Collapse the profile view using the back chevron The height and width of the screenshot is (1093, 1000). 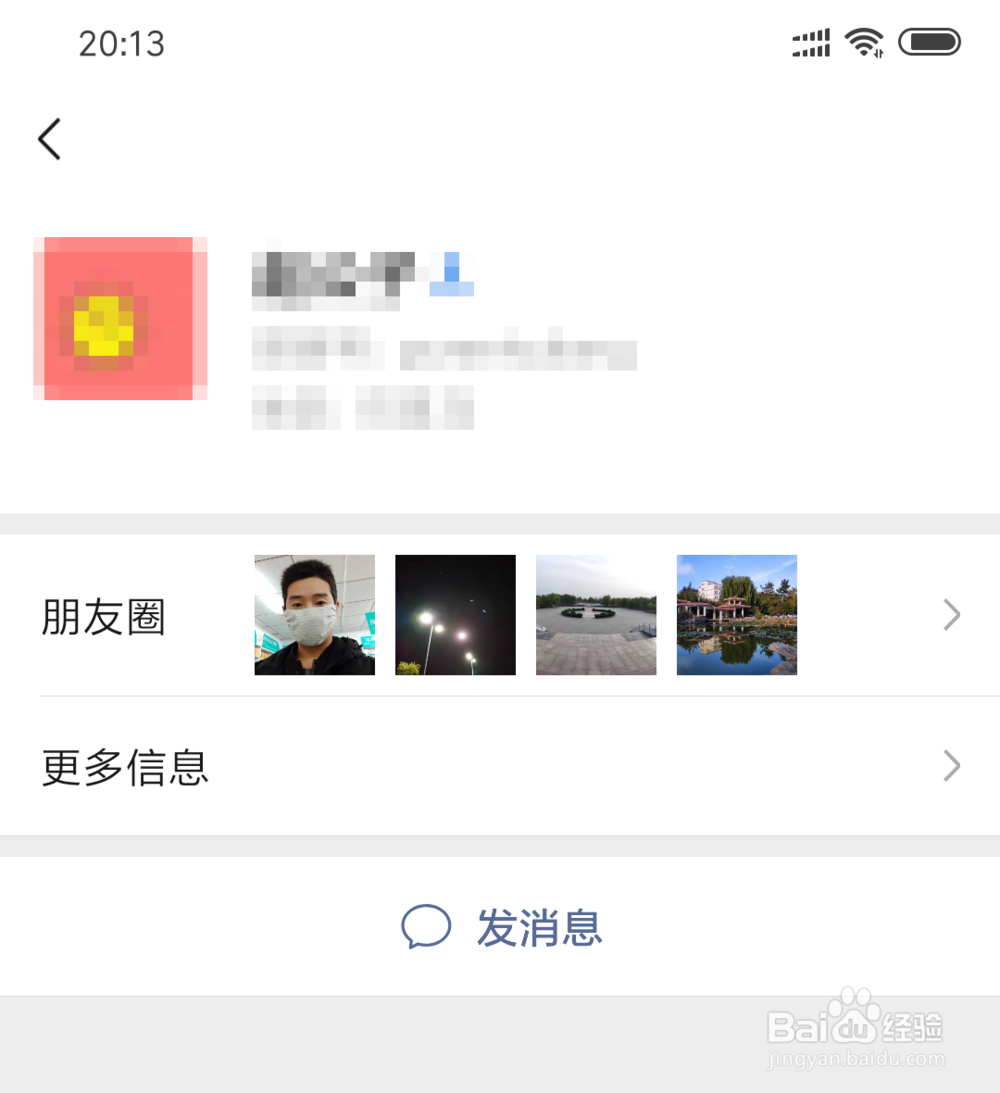(x=49, y=139)
